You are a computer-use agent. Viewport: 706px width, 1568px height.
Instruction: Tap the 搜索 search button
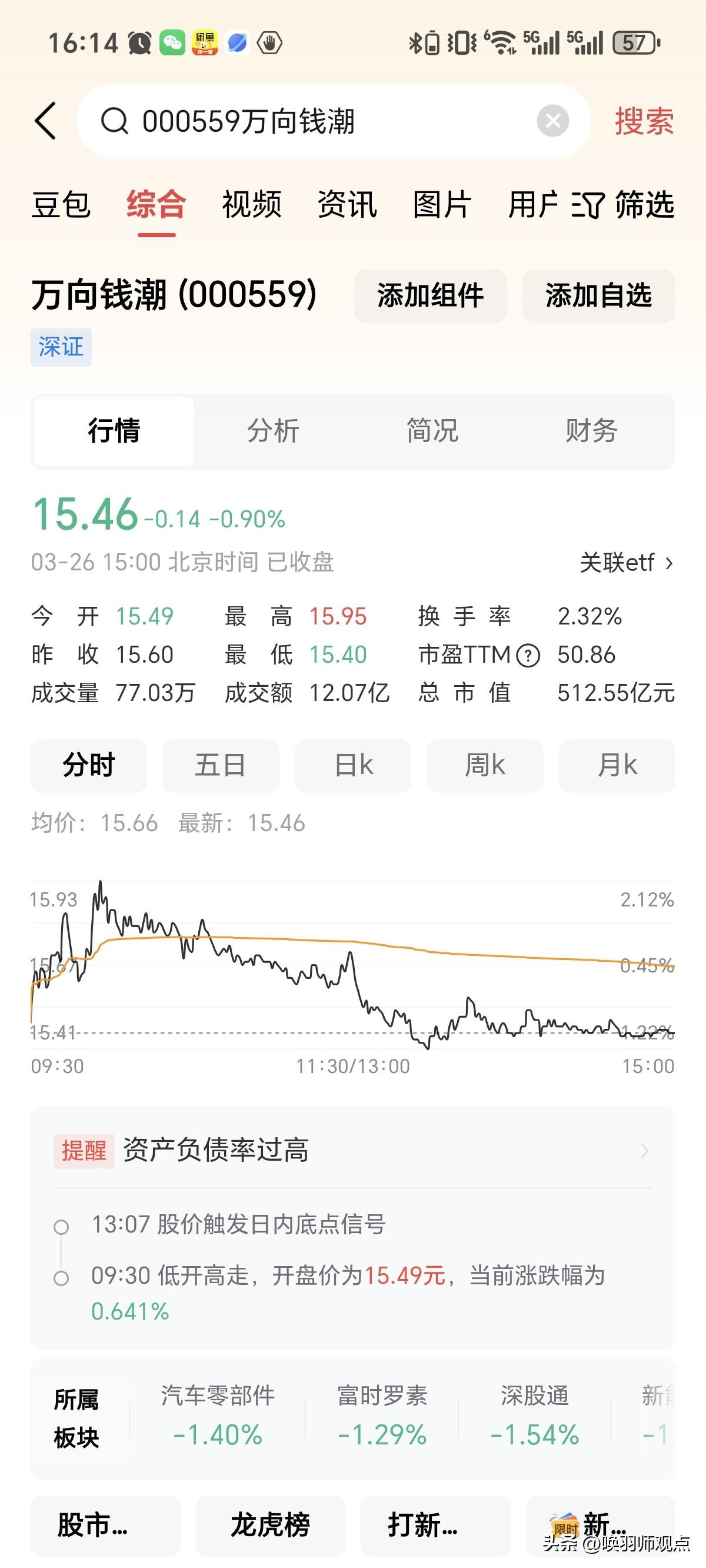click(x=644, y=121)
